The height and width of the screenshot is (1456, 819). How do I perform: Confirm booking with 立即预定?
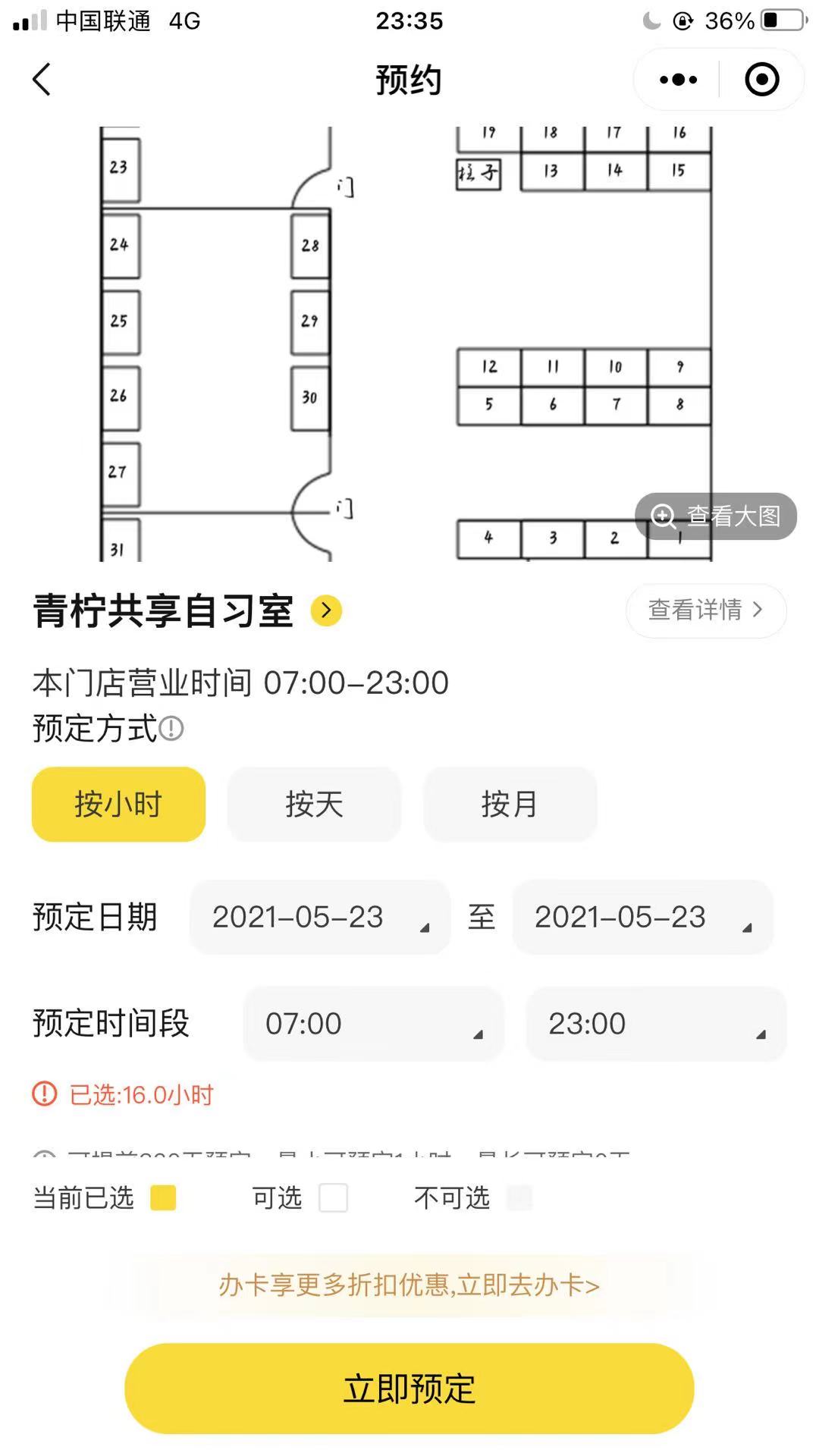click(x=409, y=1389)
